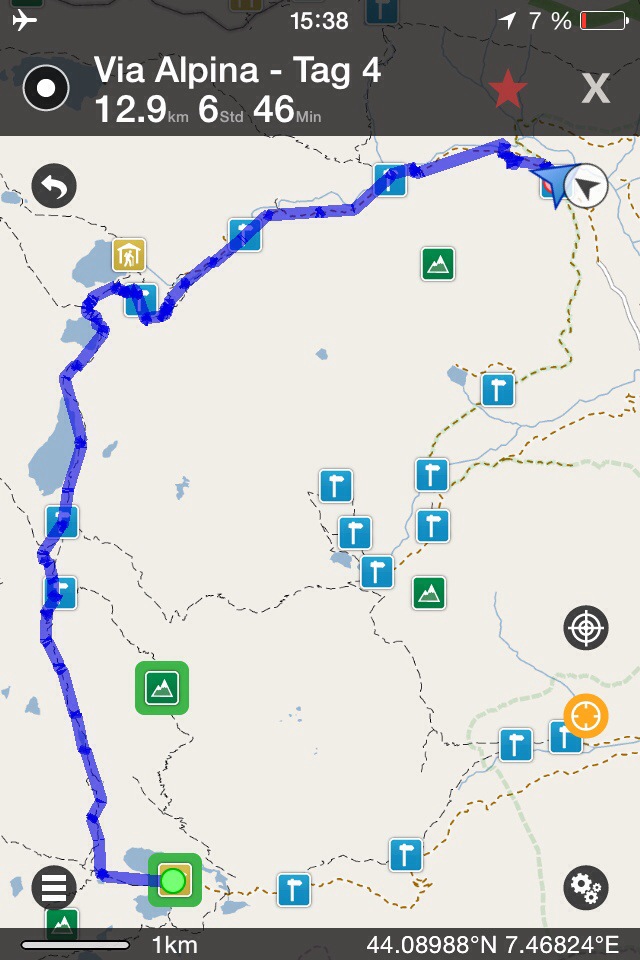
Task: Tap the compass direction button
Action: 586,187
